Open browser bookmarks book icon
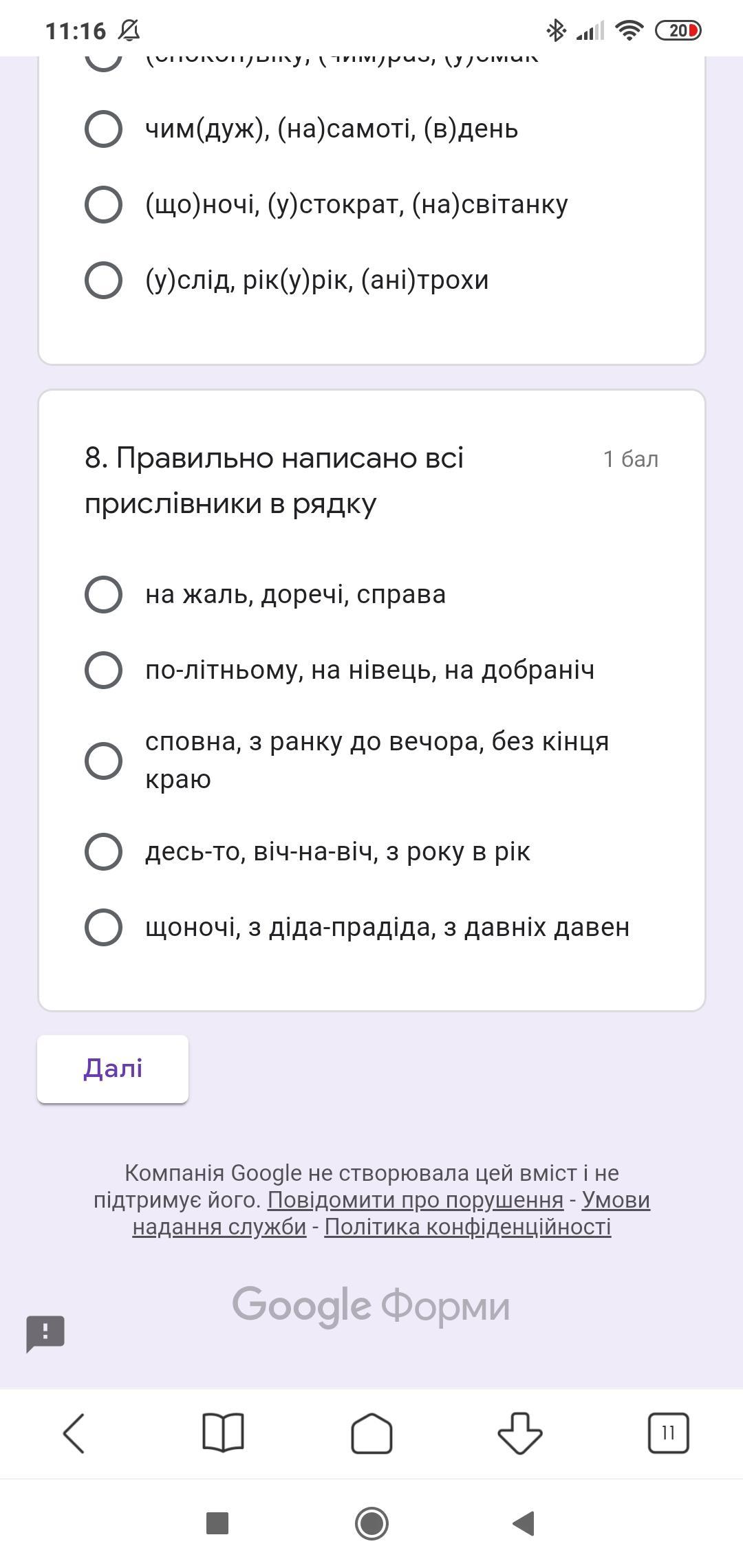 [223, 1433]
